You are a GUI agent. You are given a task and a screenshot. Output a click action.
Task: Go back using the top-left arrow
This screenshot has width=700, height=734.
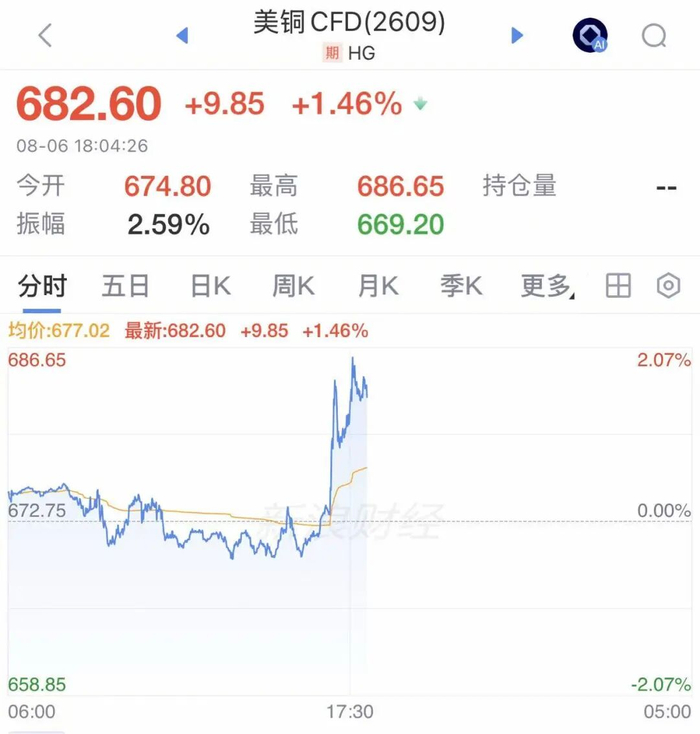click(x=45, y=35)
